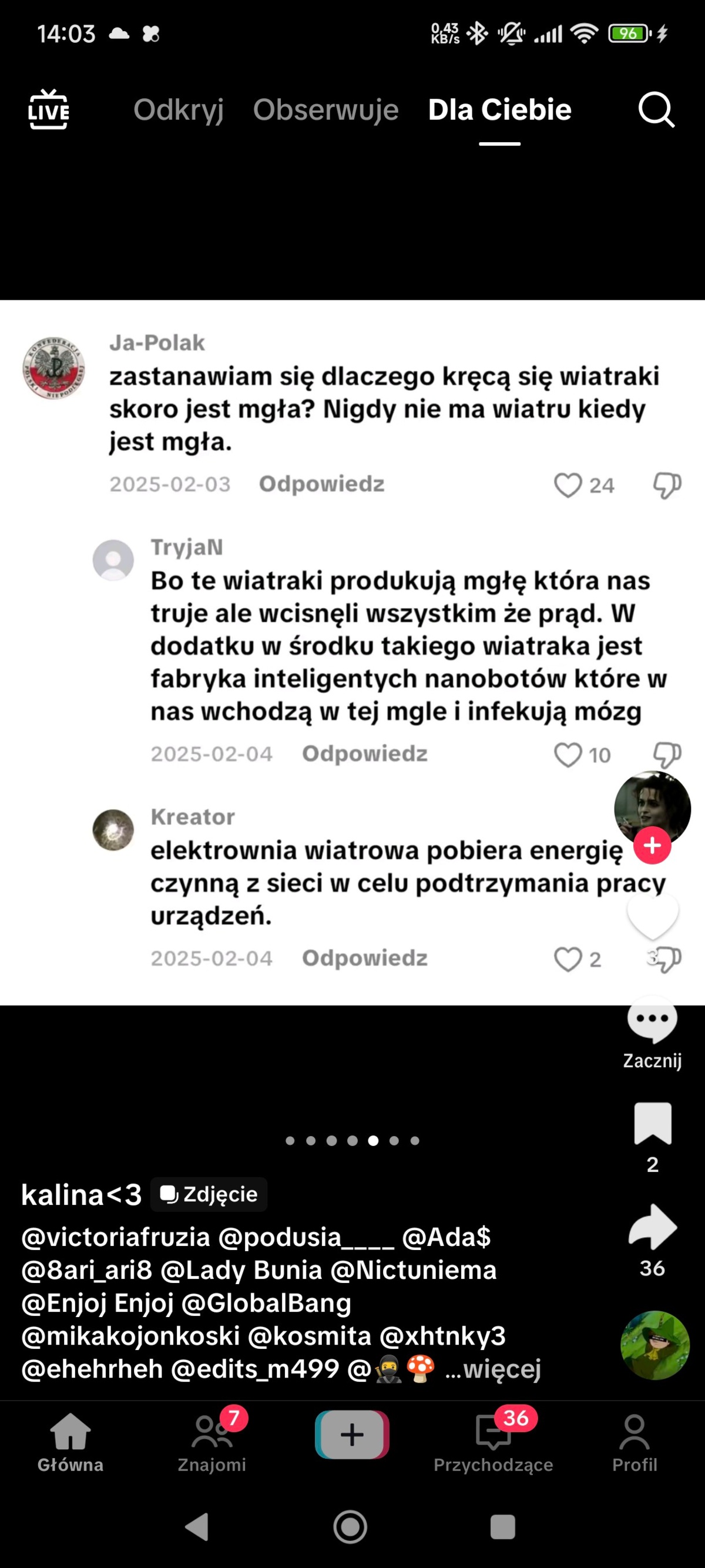
Task: Go to the Główna home tab
Action: click(x=70, y=1443)
